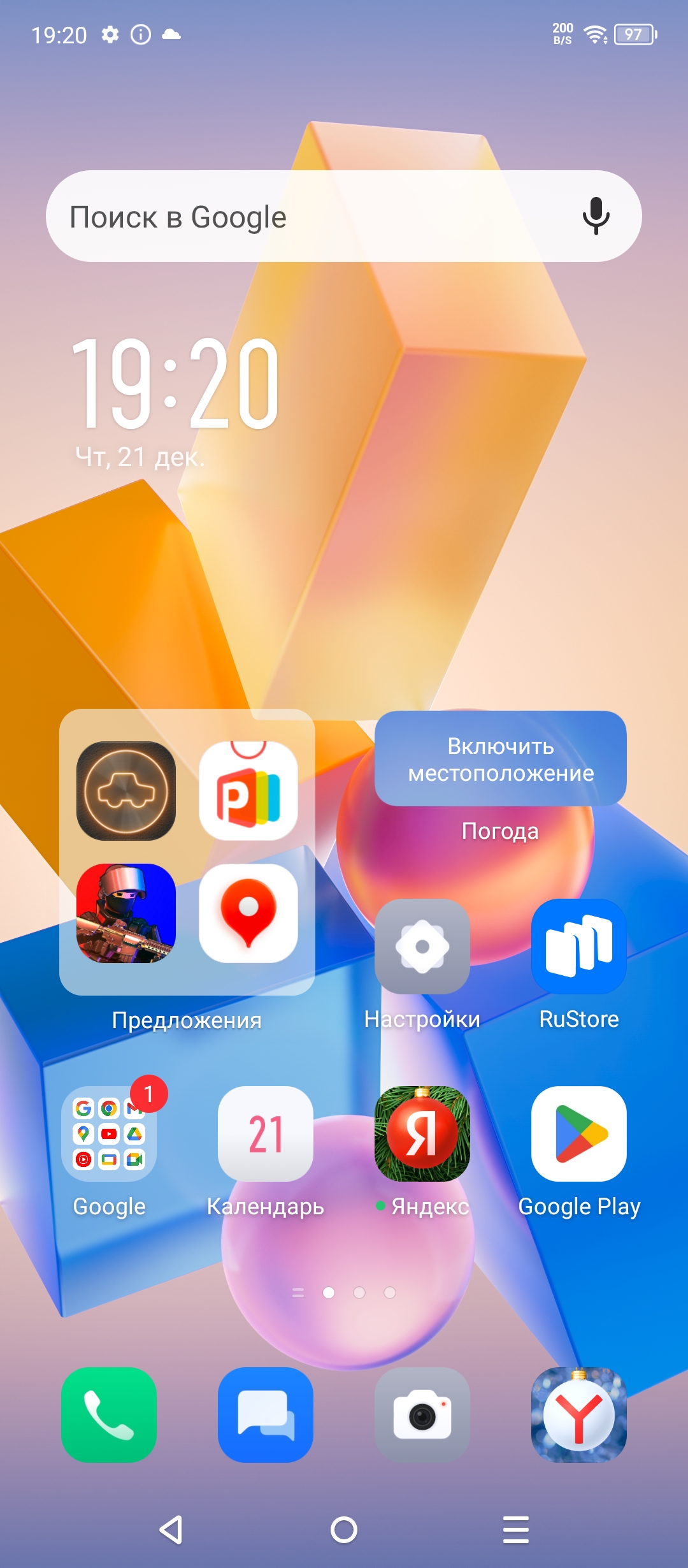
Task: Open Google Play
Action: pyautogui.click(x=579, y=1135)
